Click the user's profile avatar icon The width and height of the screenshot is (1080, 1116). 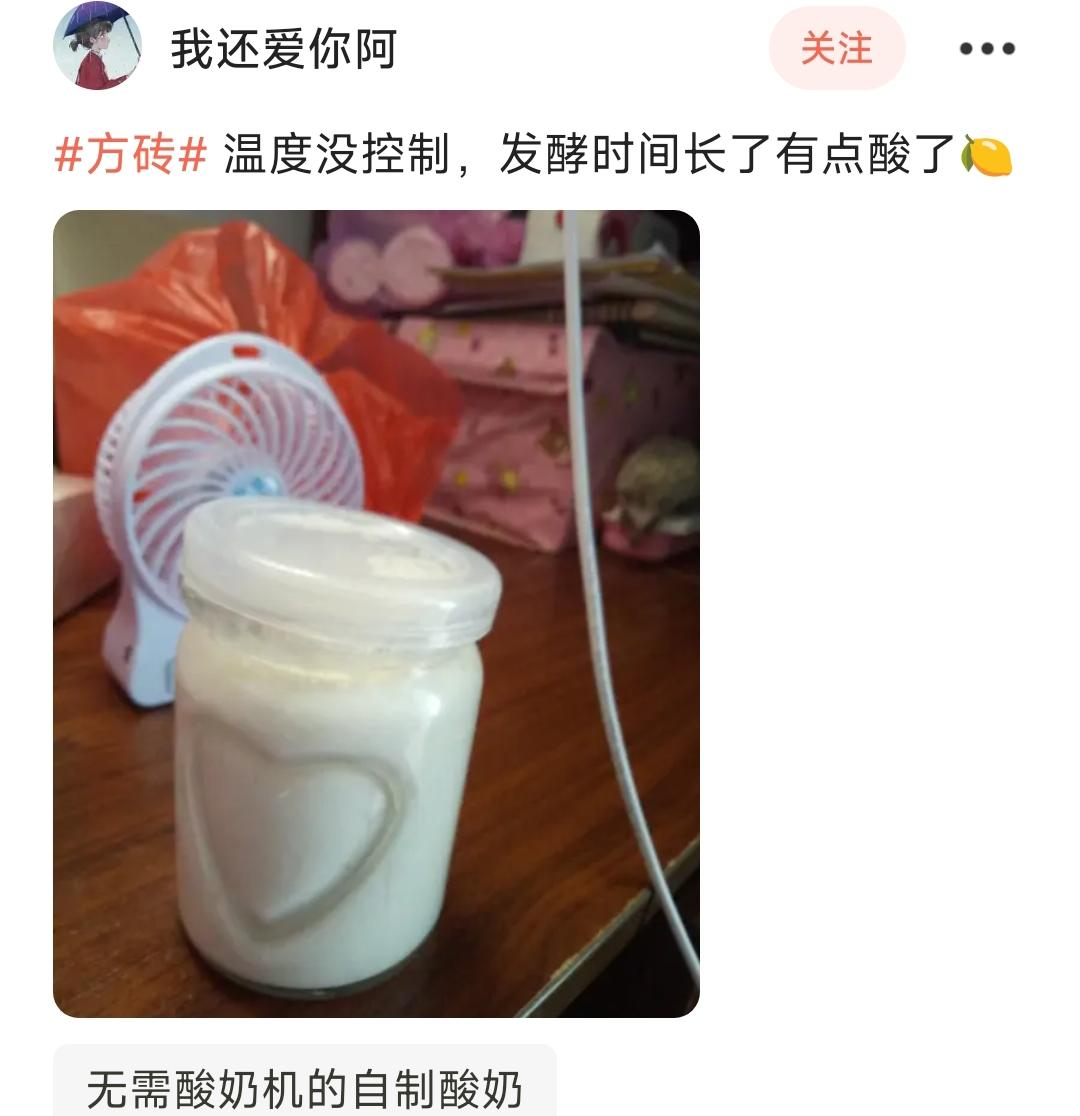96,48
